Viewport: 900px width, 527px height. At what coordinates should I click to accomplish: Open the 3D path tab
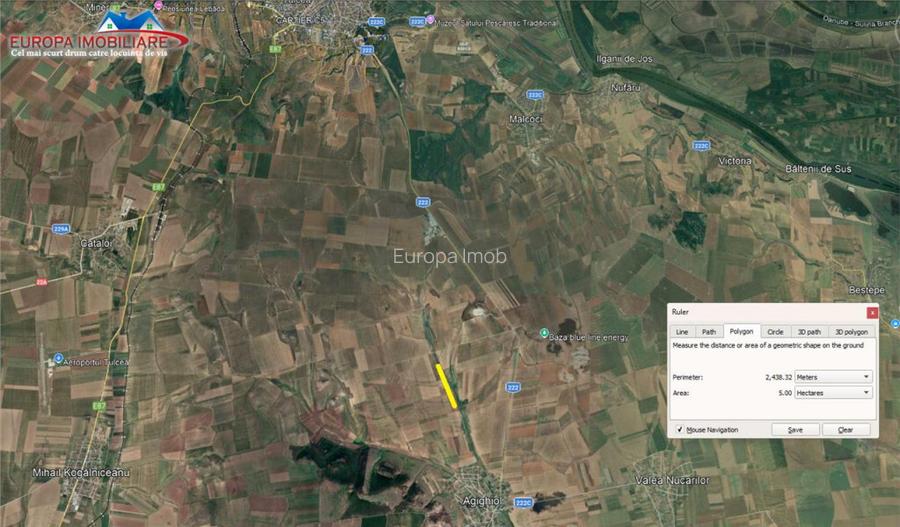[x=809, y=331]
